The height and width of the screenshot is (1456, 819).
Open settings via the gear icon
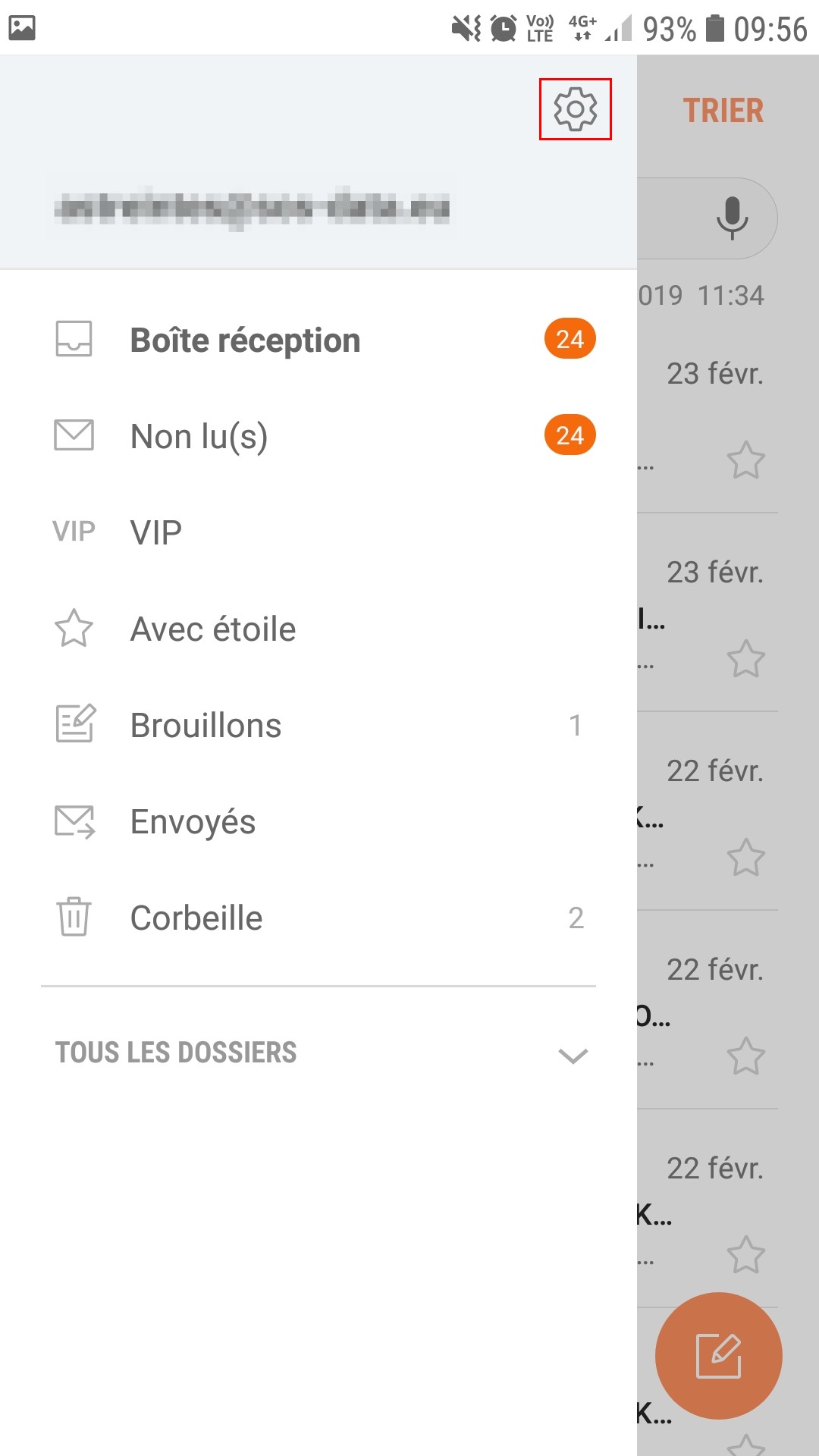pos(575,109)
